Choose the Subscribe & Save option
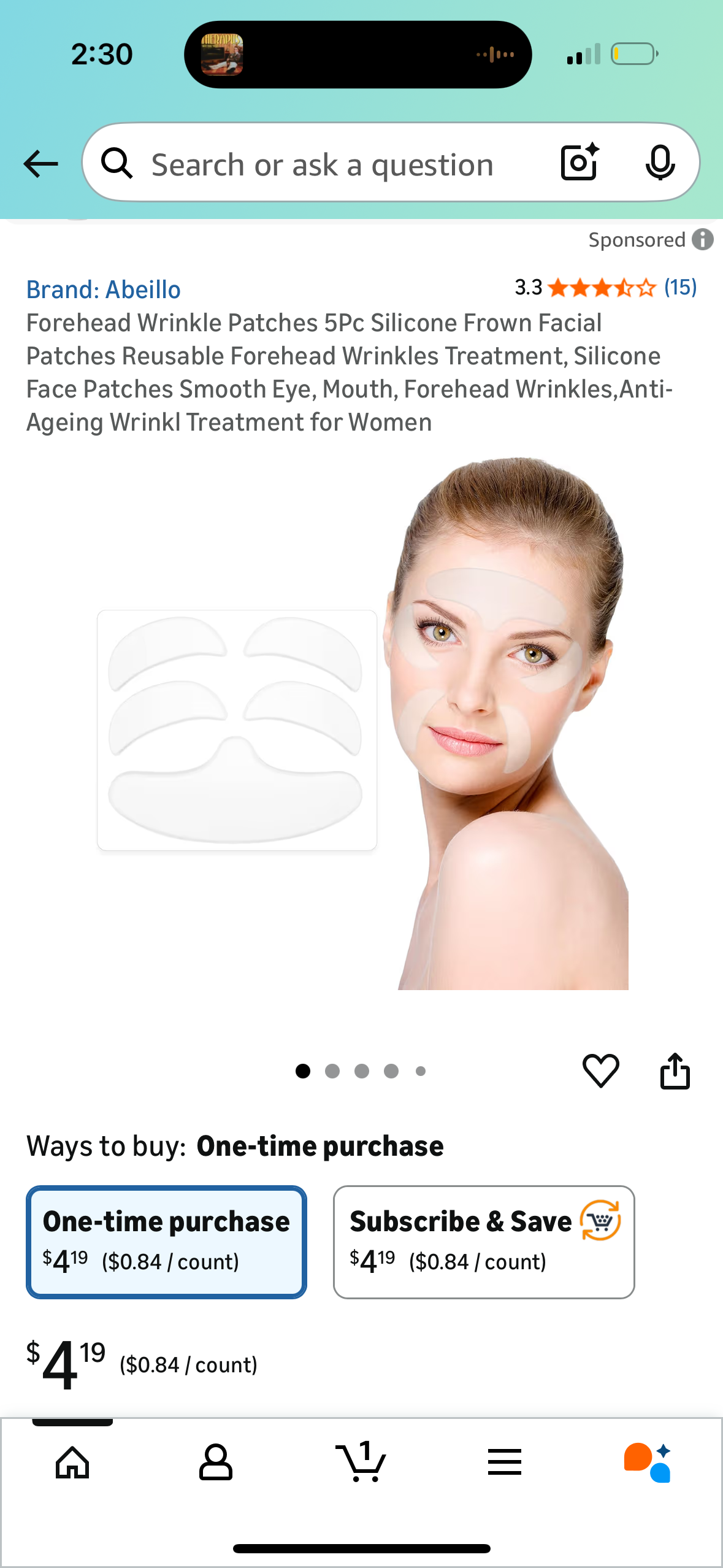This screenshot has width=723, height=1568. [x=483, y=1242]
